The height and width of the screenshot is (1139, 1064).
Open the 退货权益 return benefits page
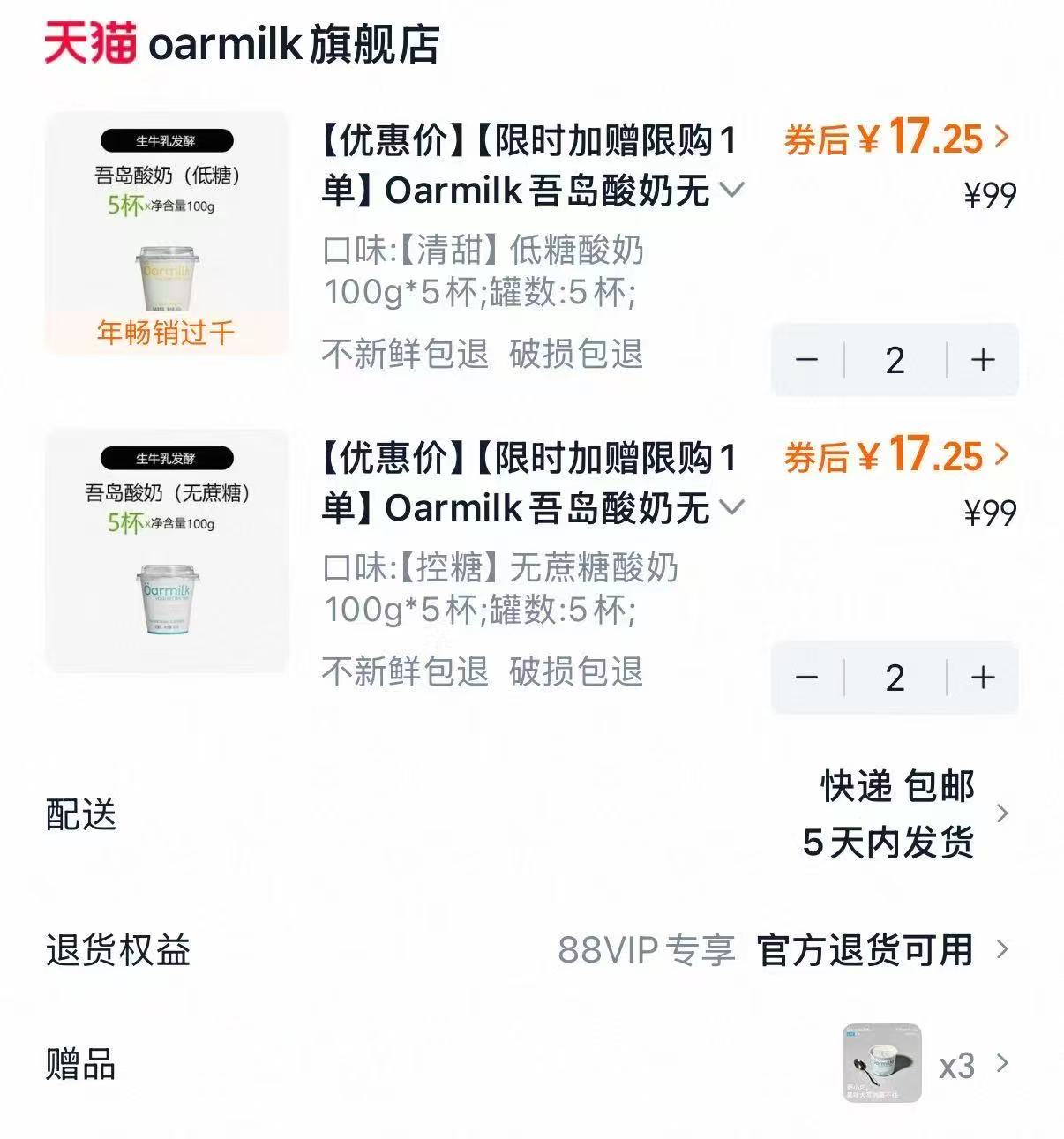click(x=1003, y=948)
